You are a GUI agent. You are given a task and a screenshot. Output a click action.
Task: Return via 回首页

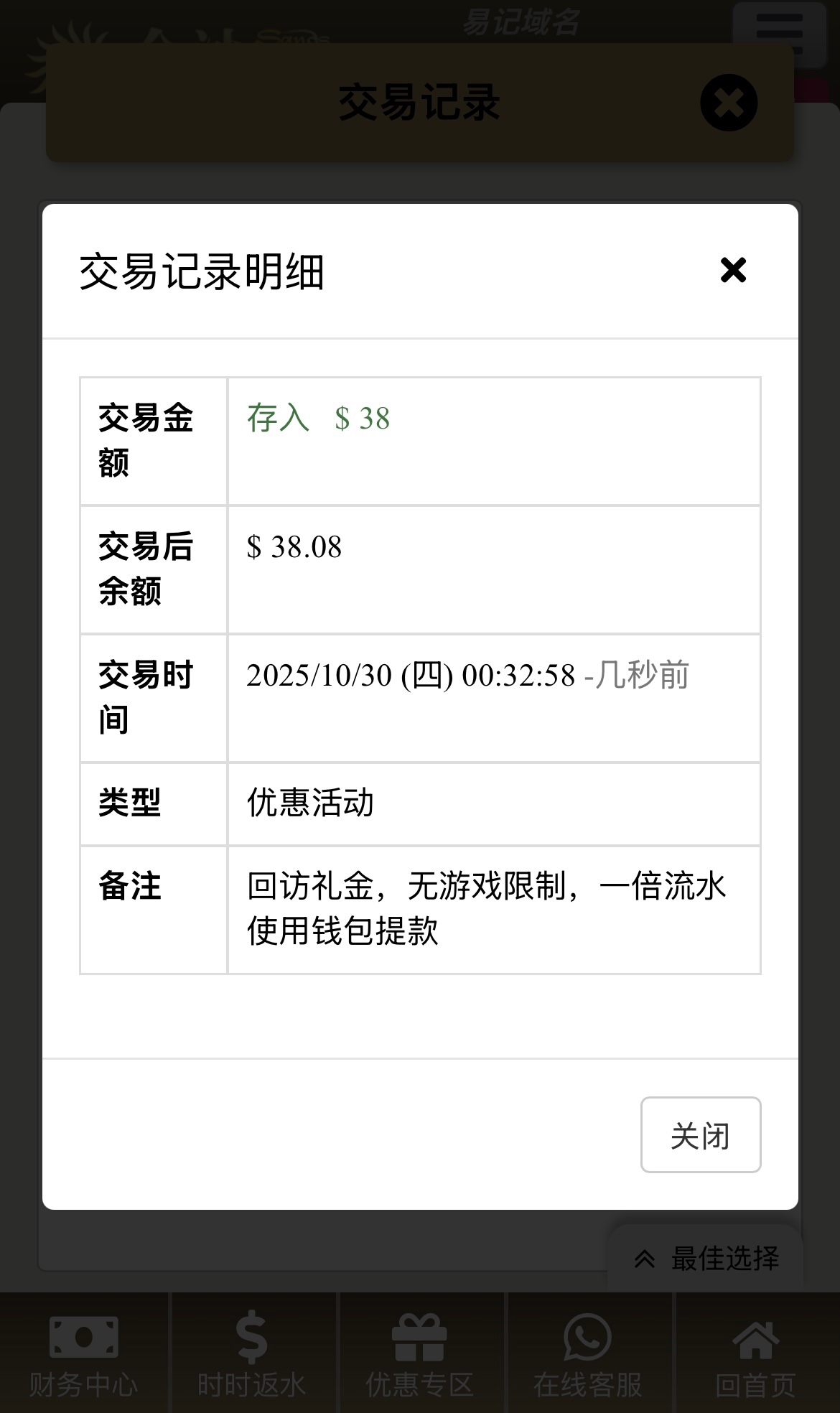click(x=756, y=1353)
